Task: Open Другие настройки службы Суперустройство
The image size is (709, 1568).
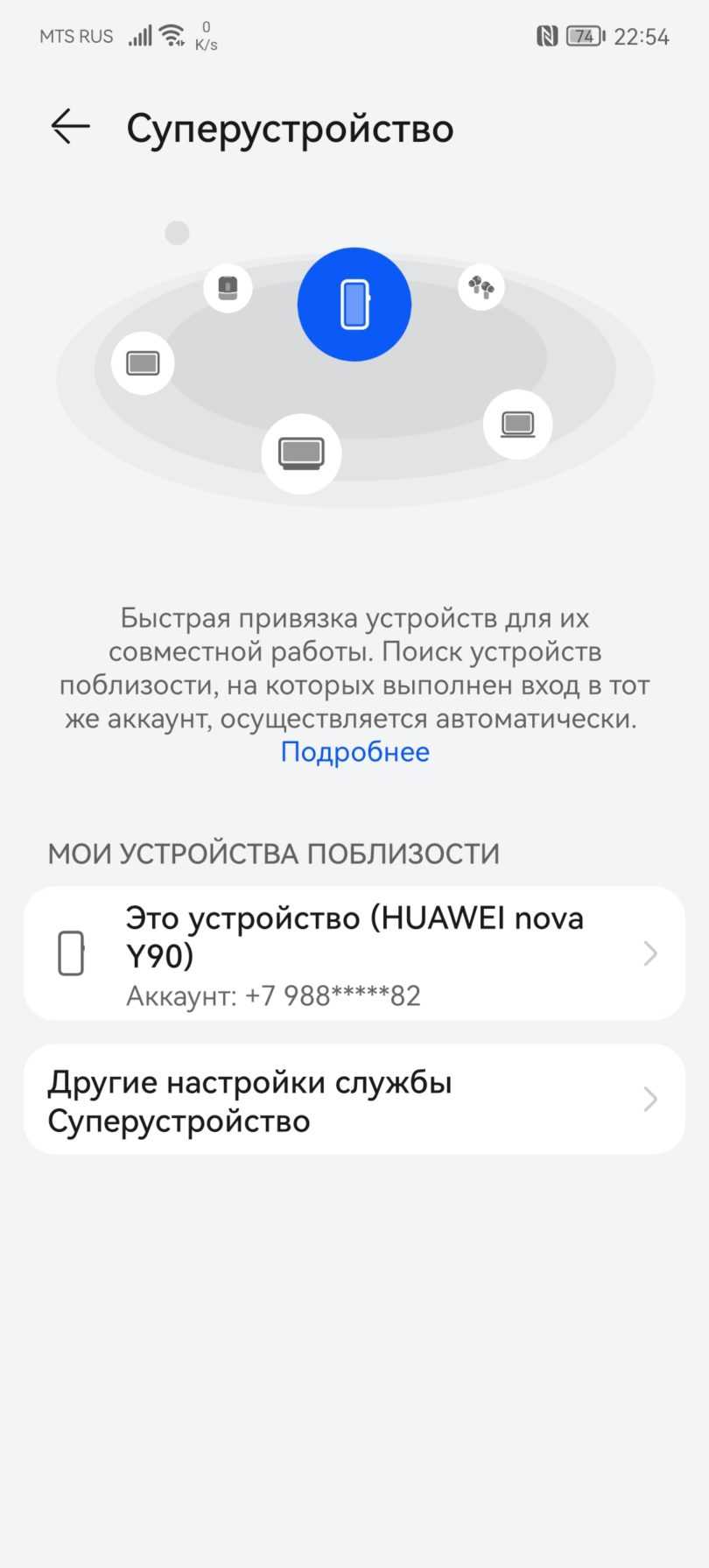Action: (x=354, y=1100)
